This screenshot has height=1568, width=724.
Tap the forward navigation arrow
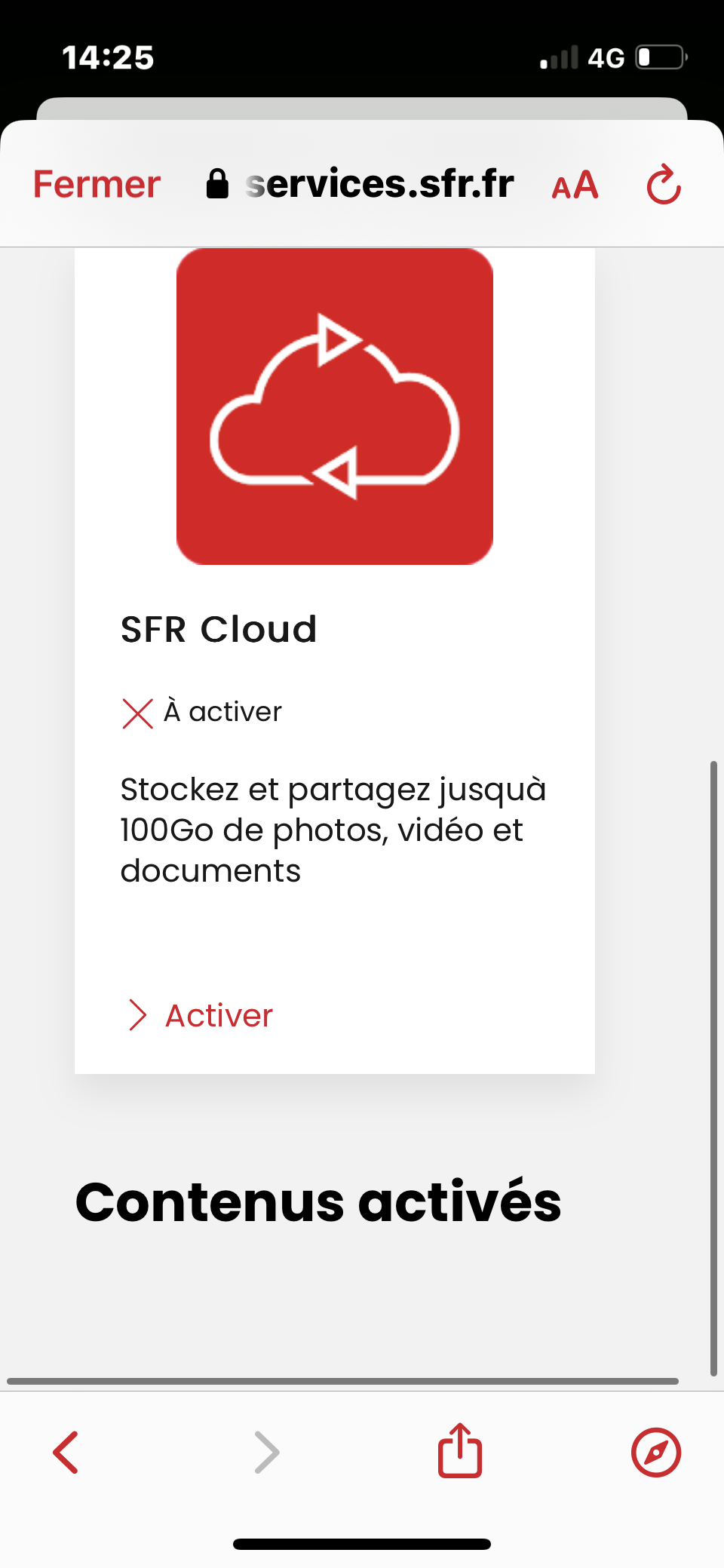tap(265, 1453)
